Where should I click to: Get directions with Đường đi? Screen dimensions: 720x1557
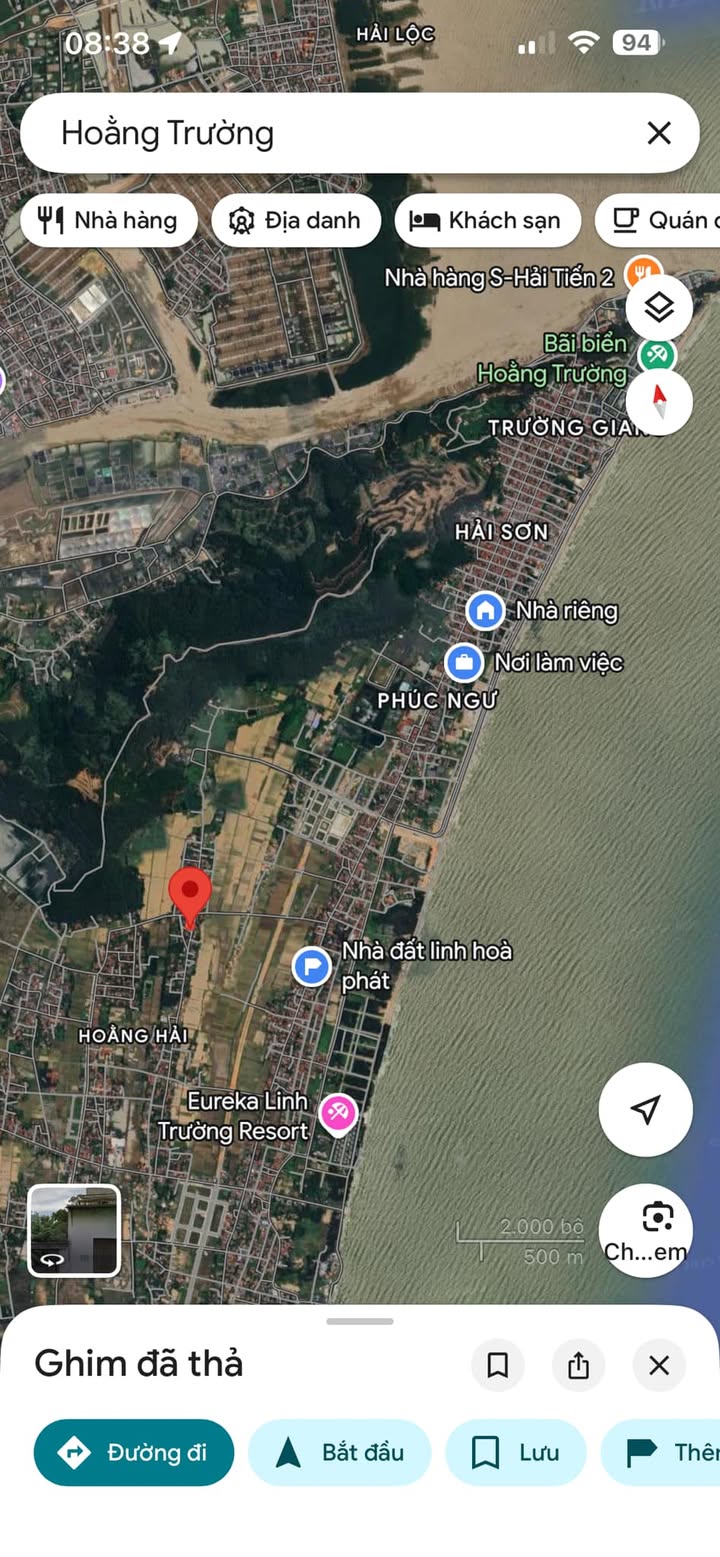[x=134, y=1452]
